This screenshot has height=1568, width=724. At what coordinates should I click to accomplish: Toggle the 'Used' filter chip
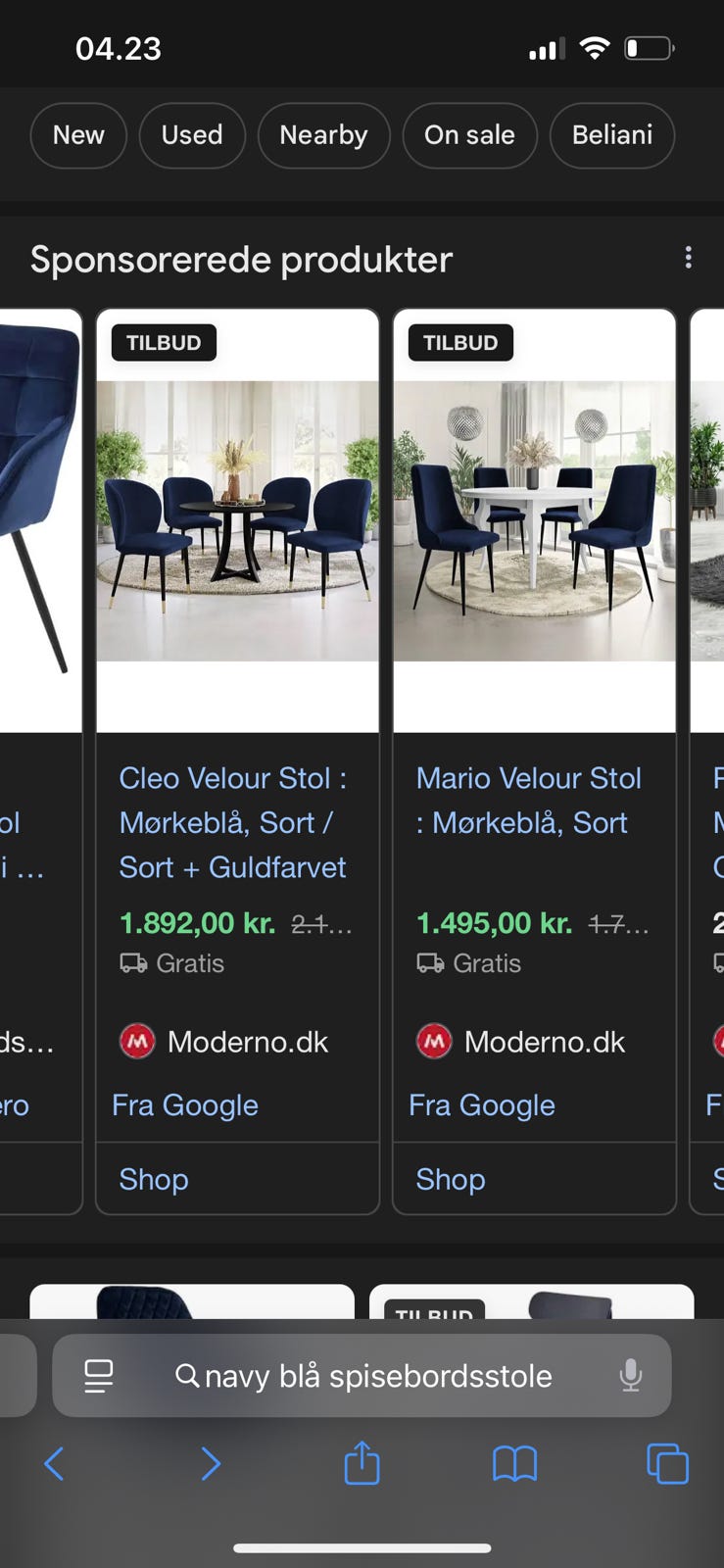(x=192, y=135)
